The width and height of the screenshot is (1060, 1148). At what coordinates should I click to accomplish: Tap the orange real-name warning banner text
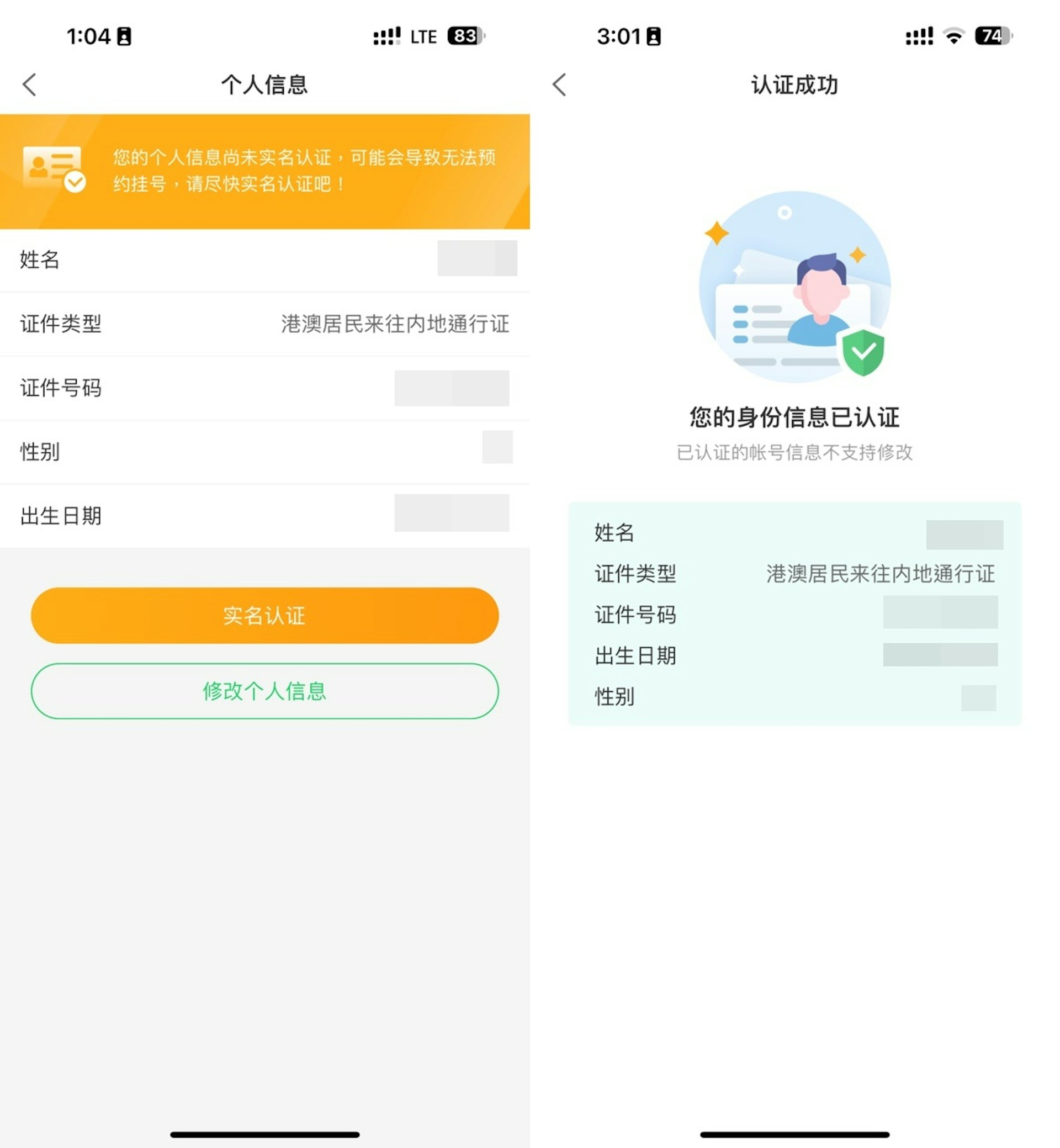click(304, 171)
